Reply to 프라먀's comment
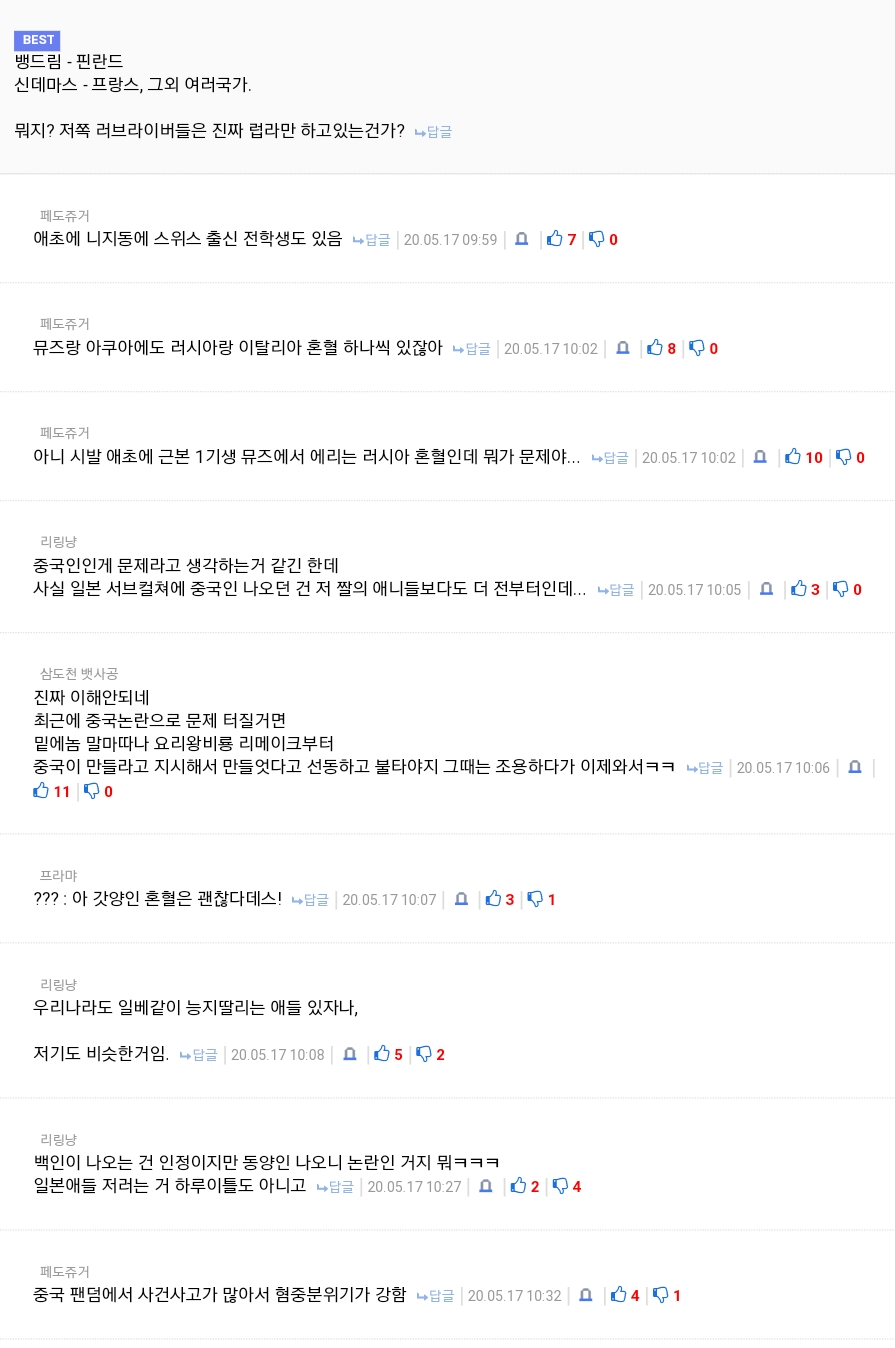The width and height of the screenshot is (895, 1348). (310, 900)
